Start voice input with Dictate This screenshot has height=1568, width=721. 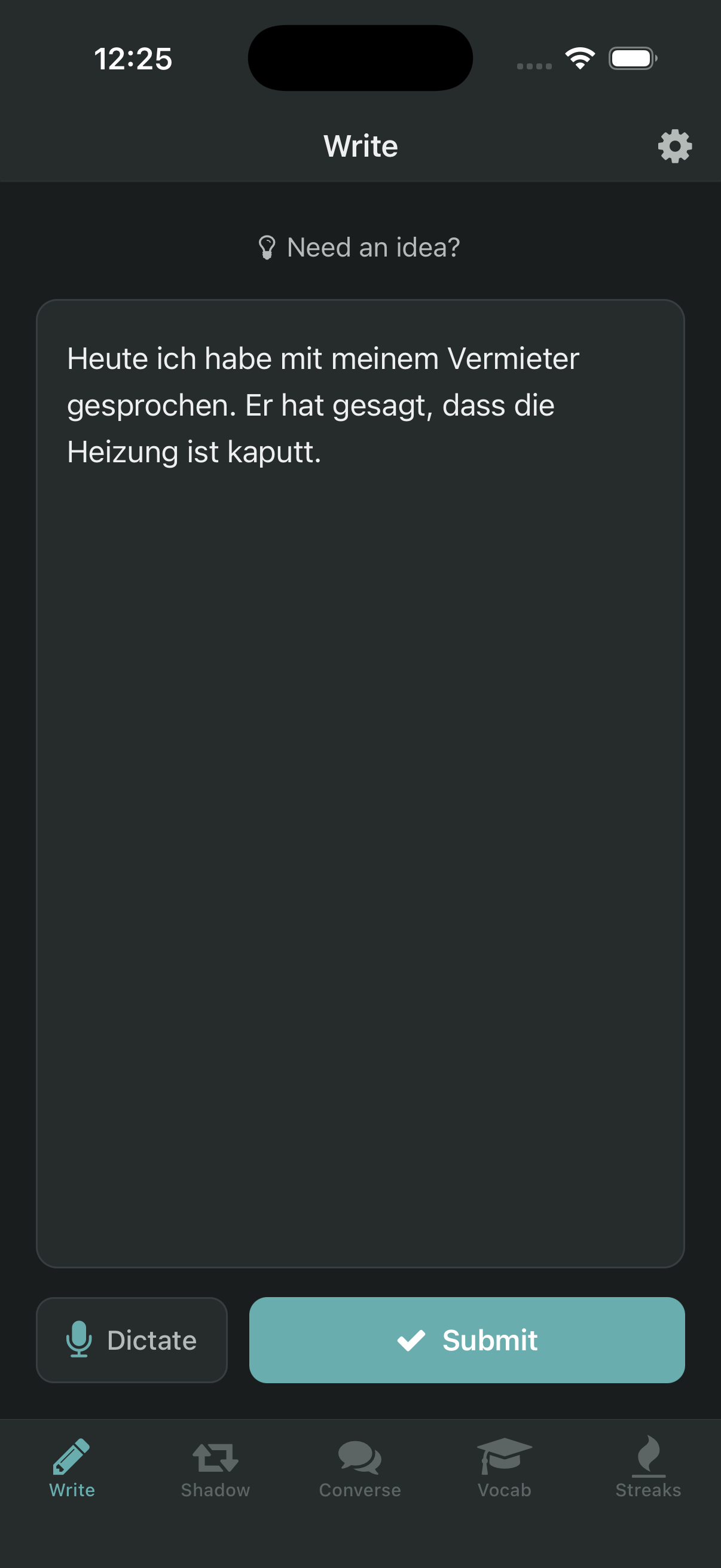(x=132, y=1340)
